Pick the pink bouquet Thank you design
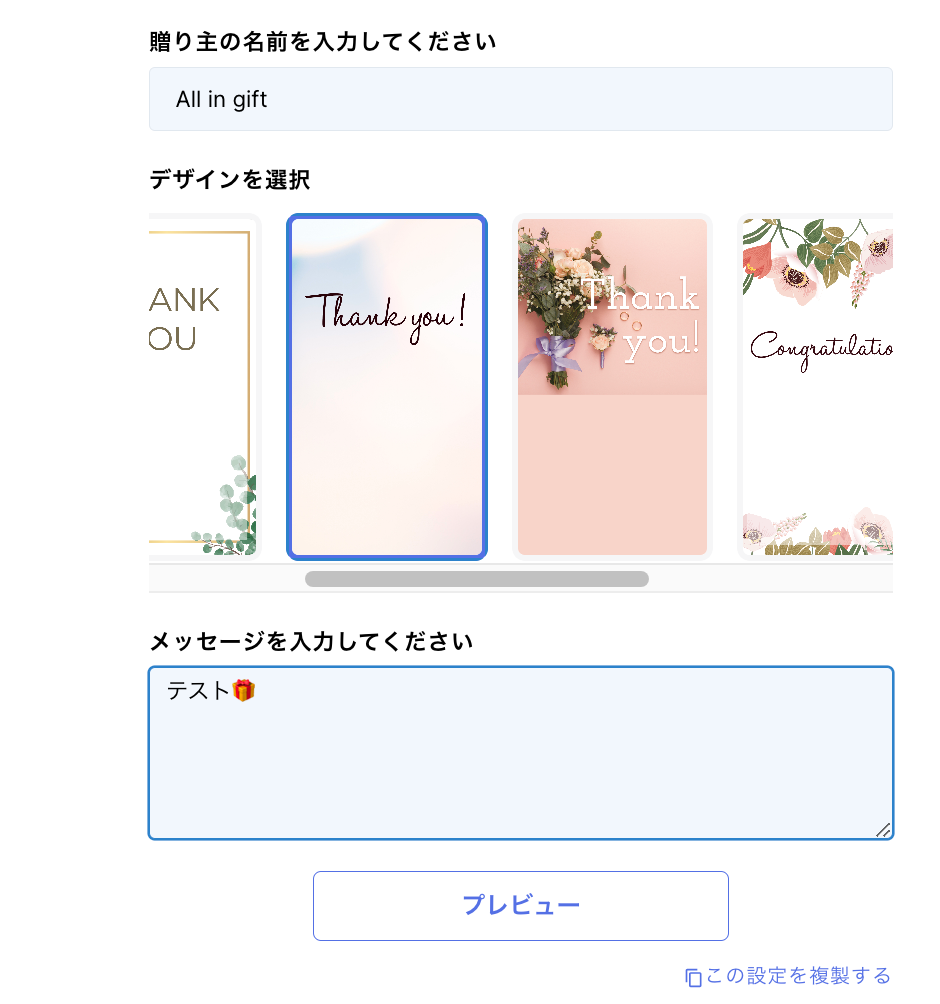Screen dimensions: 940x1004 pyautogui.click(x=612, y=387)
